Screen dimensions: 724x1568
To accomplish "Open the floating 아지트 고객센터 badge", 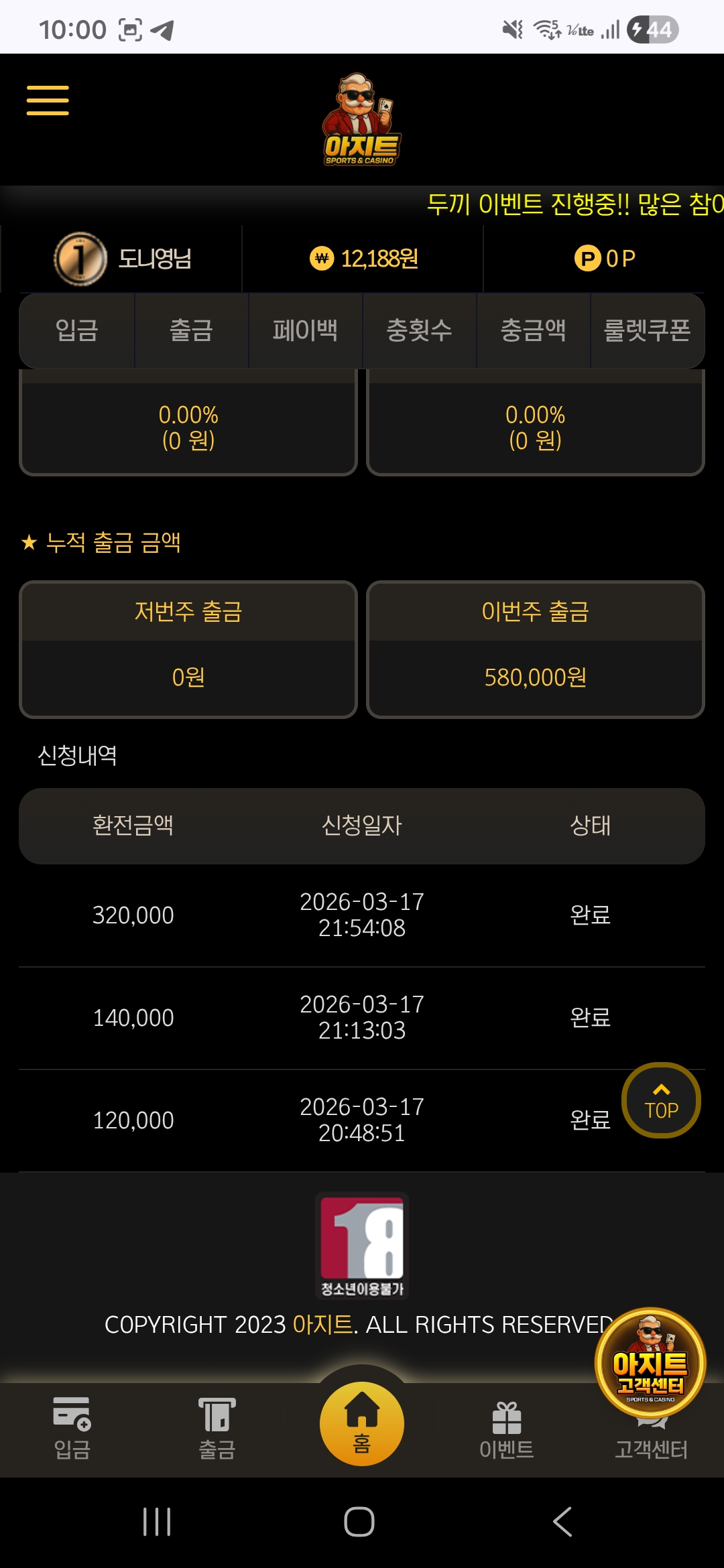I will pyautogui.click(x=650, y=1362).
